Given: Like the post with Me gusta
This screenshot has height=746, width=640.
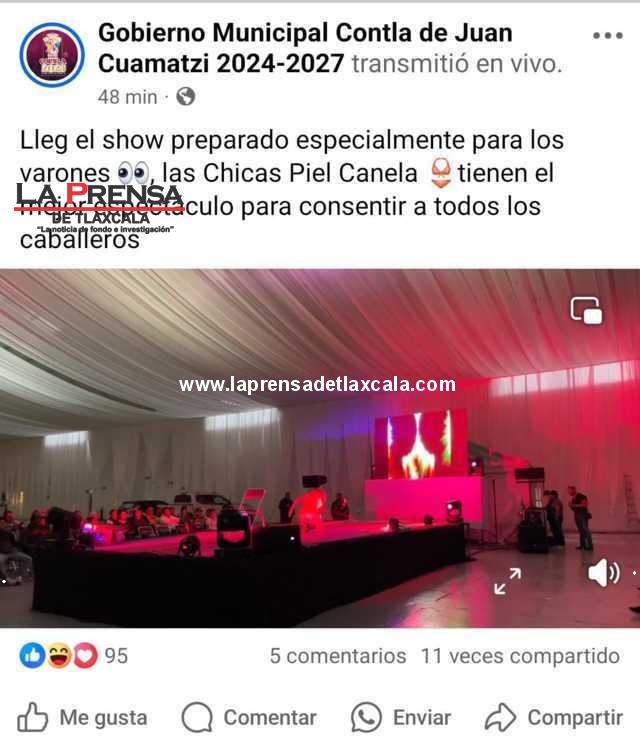Looking at the screenshot, I should coord(82,717).
